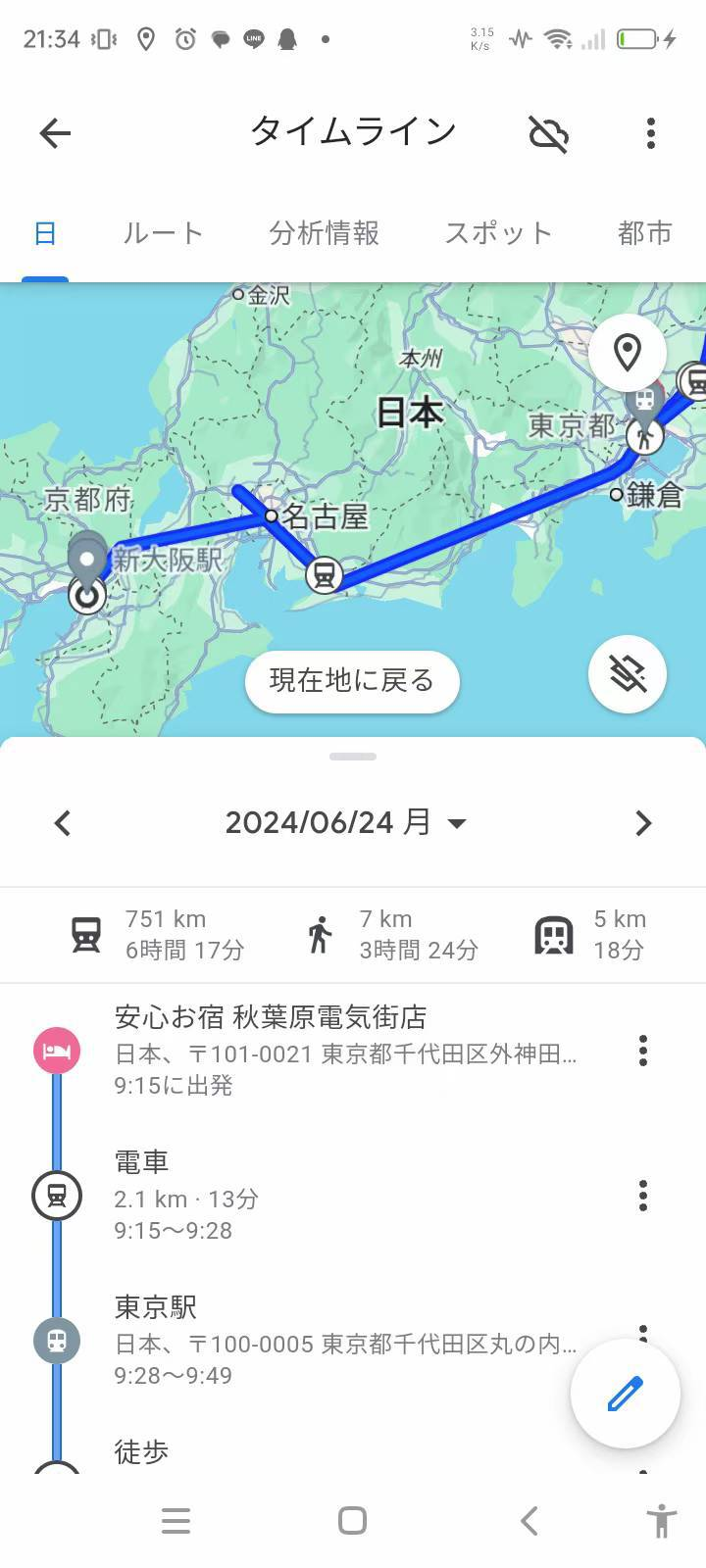Switch to the ルート tab
This screenshot has width=706, height=1568.
[x=163, y=233]
